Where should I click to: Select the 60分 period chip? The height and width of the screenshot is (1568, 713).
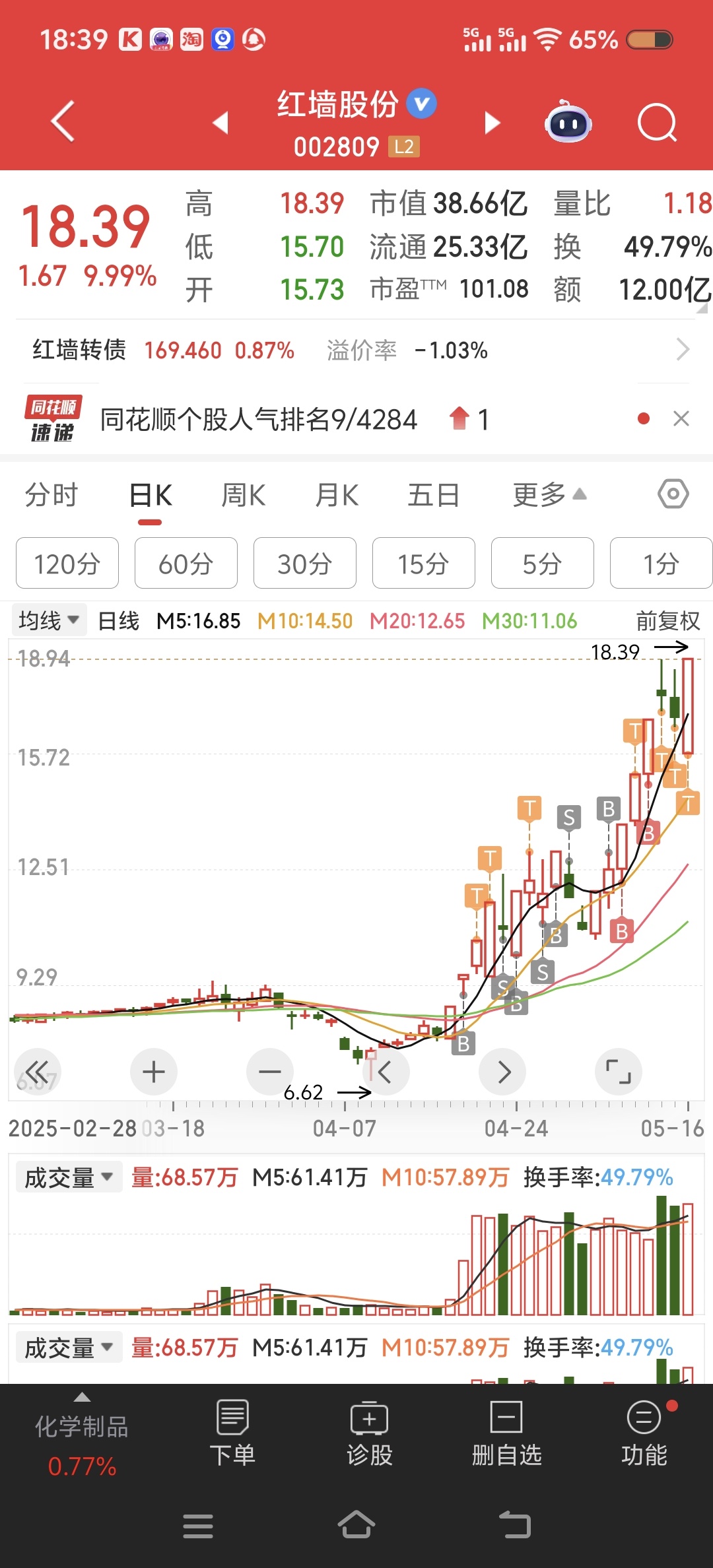[186, 563]
